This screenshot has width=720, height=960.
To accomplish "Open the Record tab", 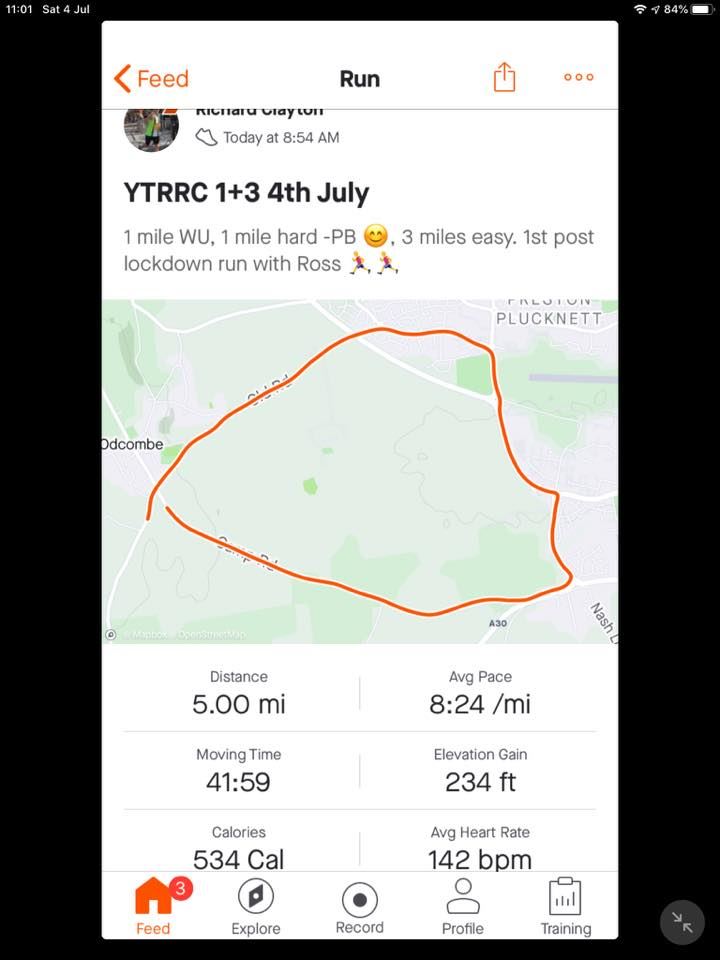I will pos(360,906).
